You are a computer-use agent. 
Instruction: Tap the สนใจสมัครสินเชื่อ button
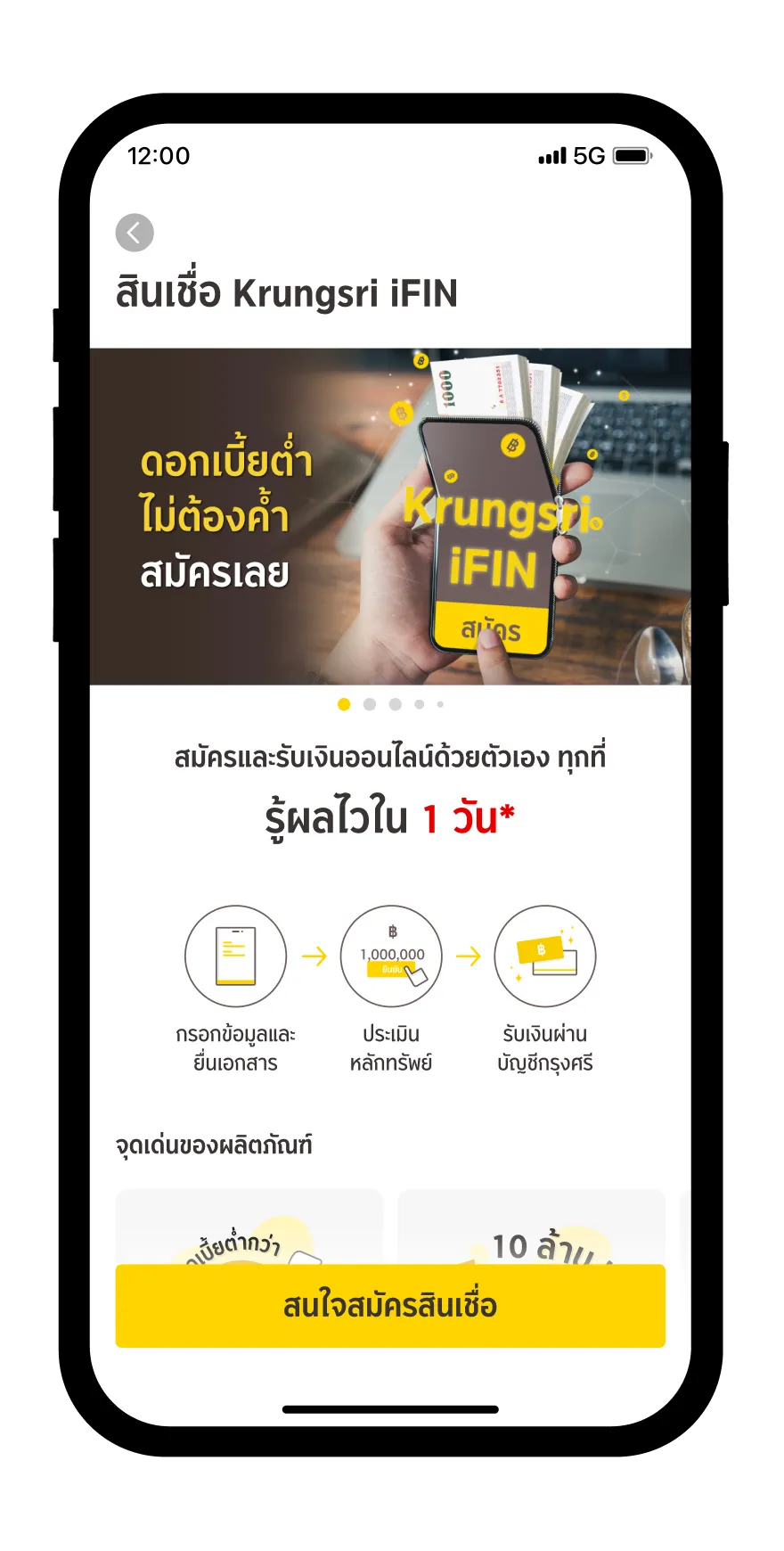coord(390,1305)
